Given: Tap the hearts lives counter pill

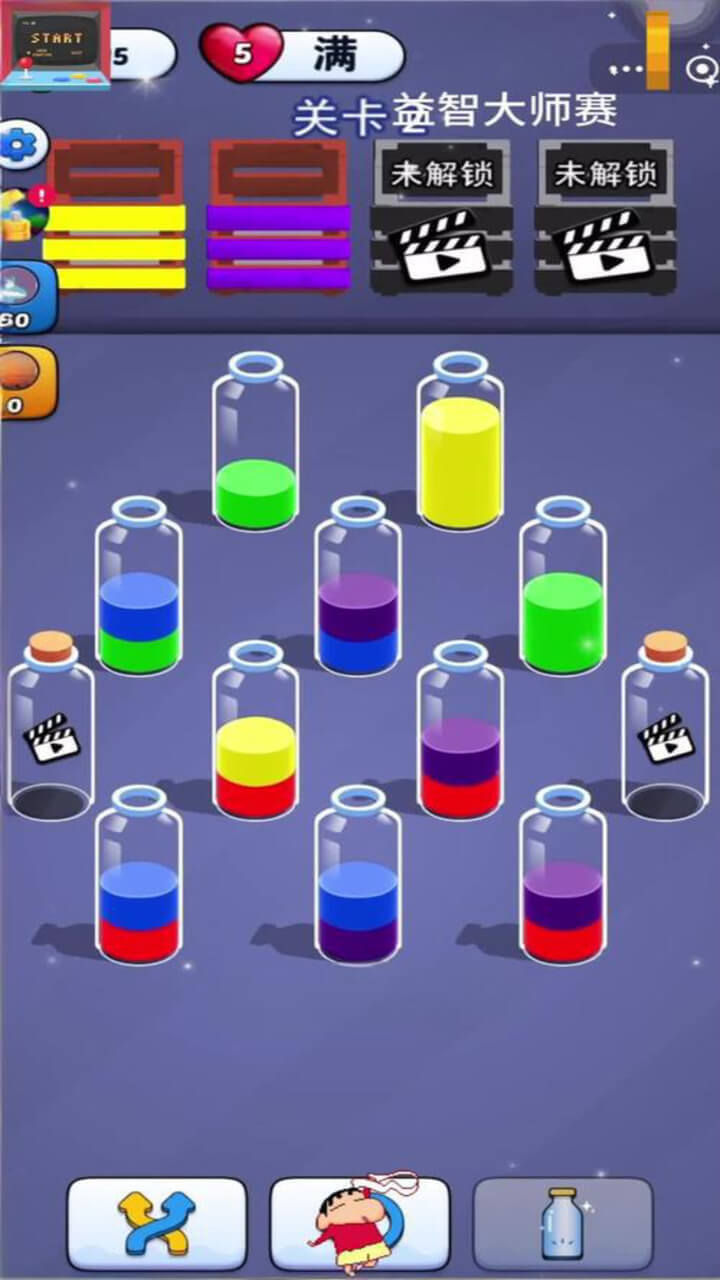Looking at the screenshot, I should 304,54.
